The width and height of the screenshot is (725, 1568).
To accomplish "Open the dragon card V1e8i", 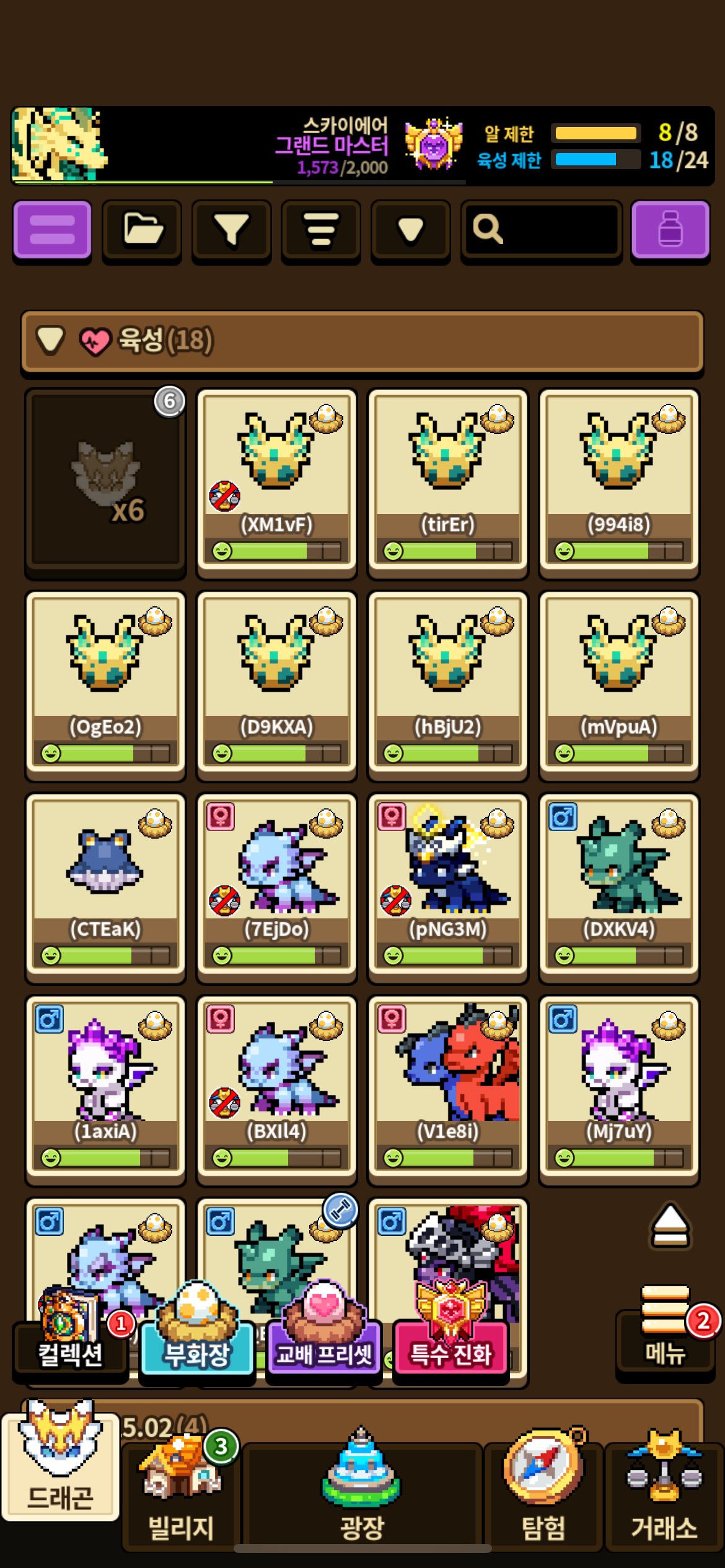I will click(x=447, y=1088).
